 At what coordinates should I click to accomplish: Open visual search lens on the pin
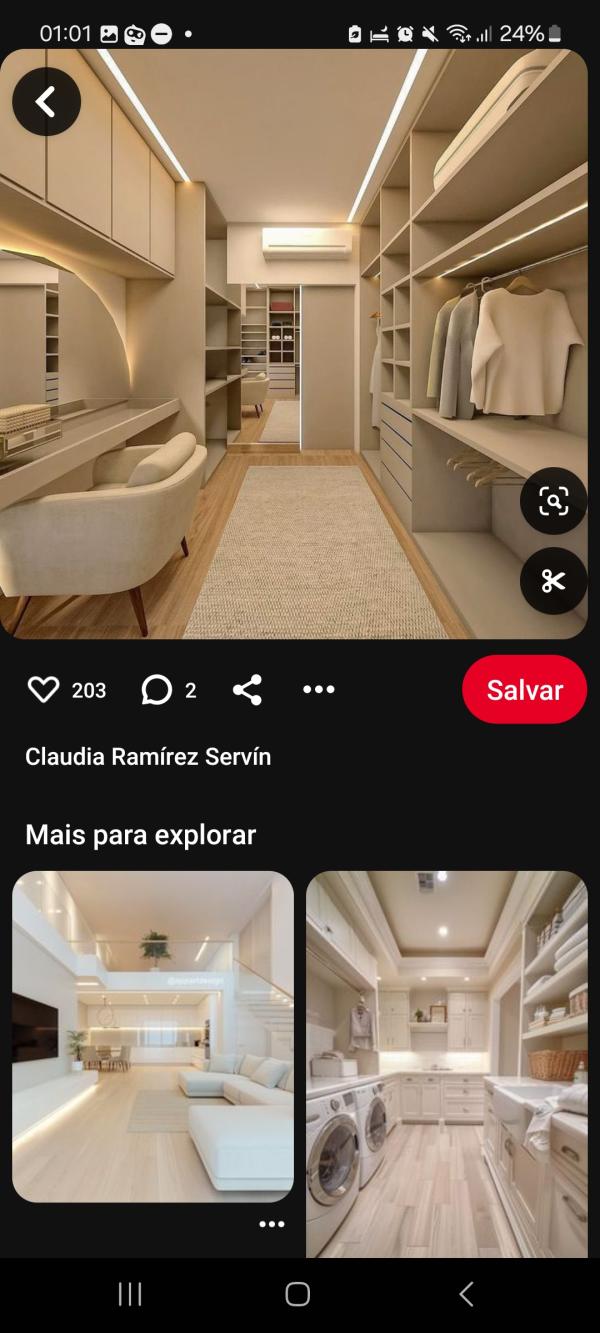click(553, 501)
